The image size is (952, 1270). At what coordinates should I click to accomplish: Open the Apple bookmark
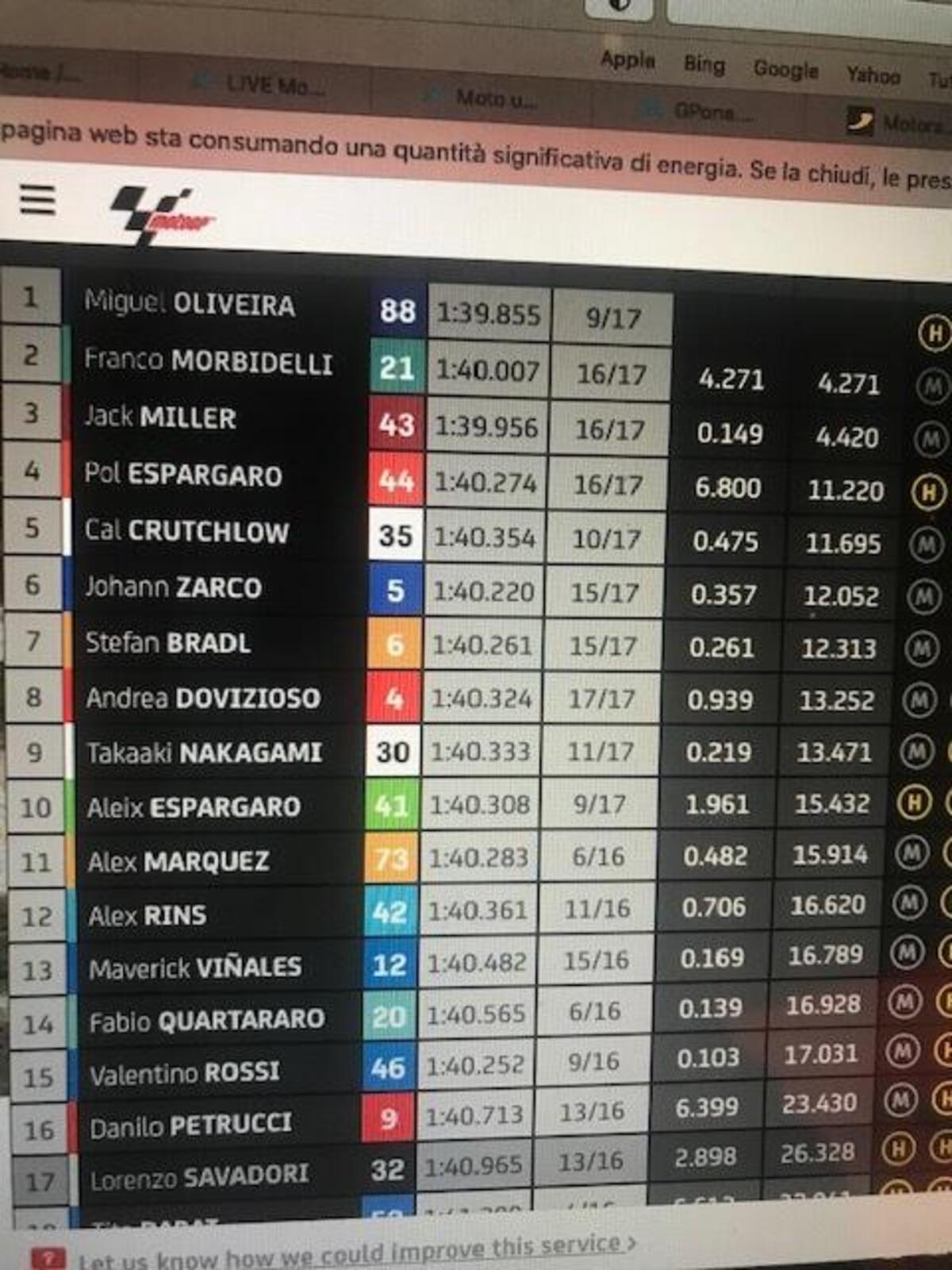coord(627,60)
